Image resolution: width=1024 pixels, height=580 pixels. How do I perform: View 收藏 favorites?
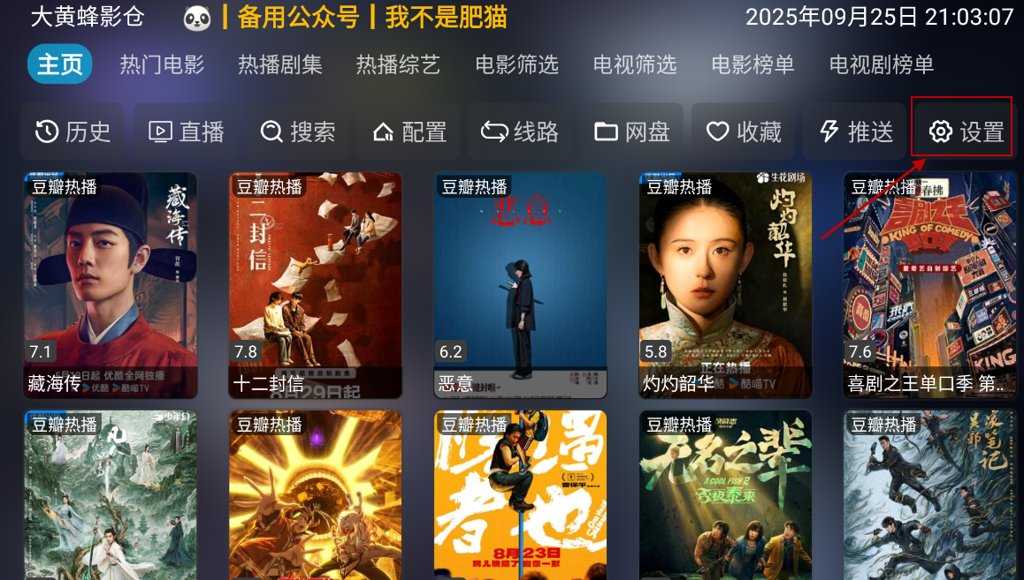(x=744, y=131)
